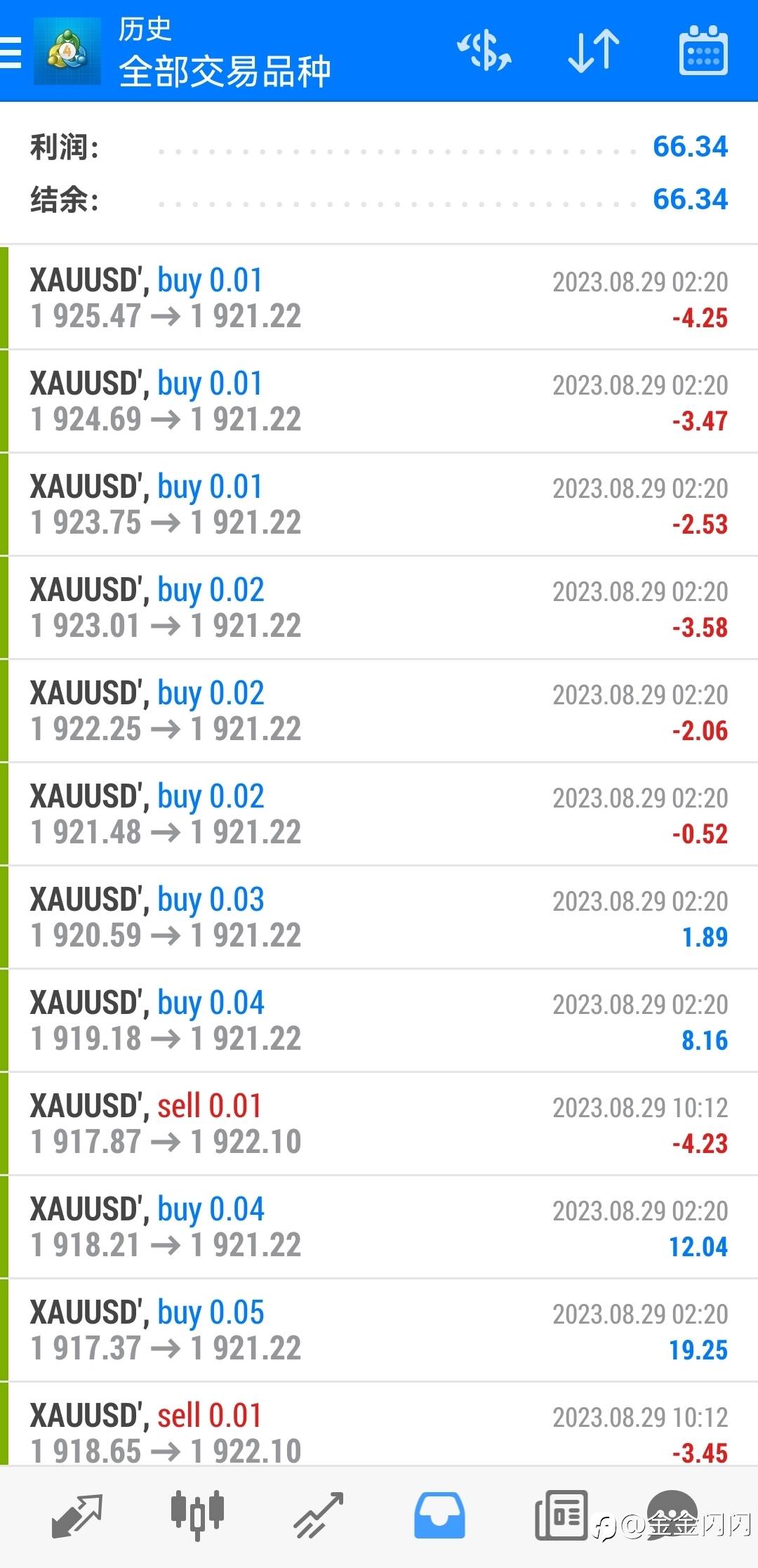
Task: Open the sell 0.01 trade at 1 917.87
Action: pyautogui.click(x=379, y=1124)
